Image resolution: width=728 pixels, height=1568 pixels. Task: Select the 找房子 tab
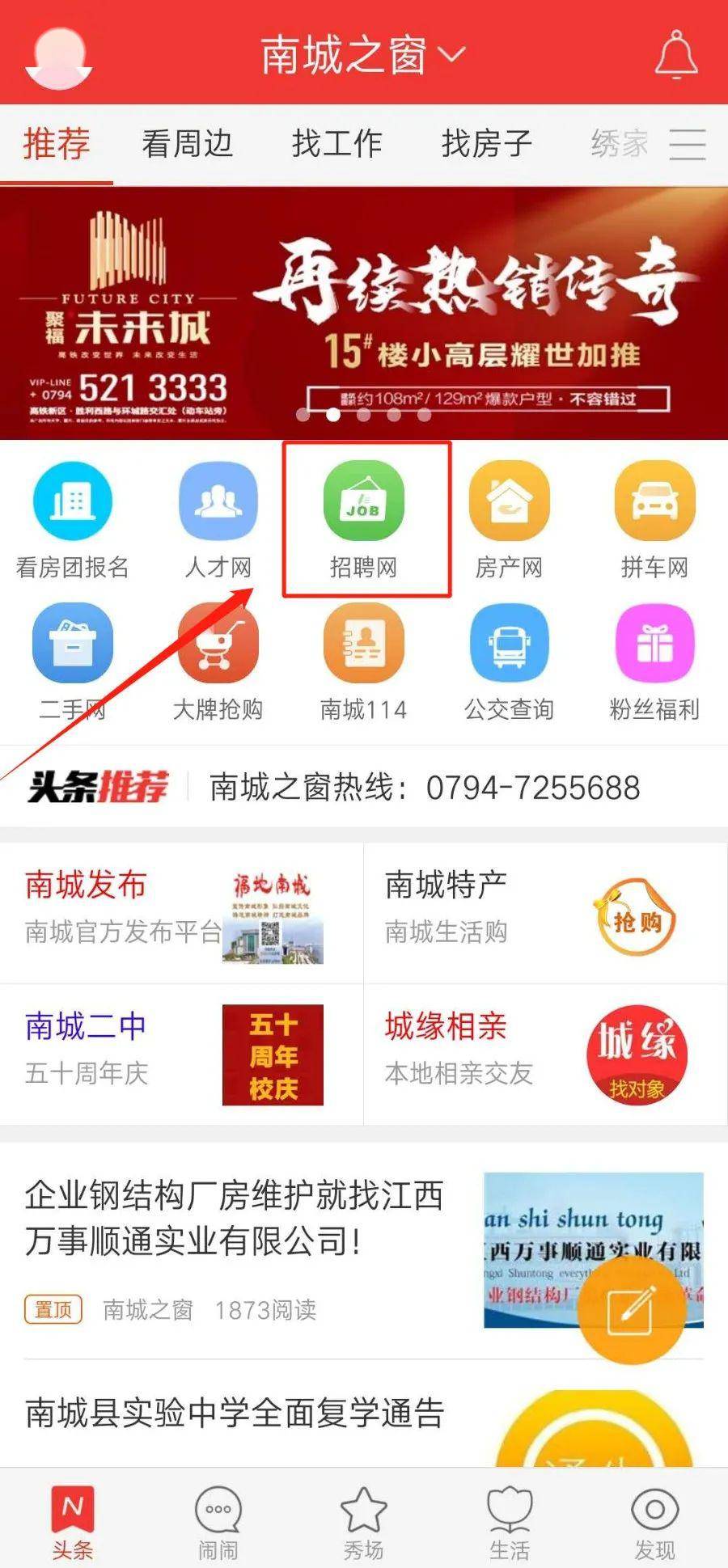point(486,143)
